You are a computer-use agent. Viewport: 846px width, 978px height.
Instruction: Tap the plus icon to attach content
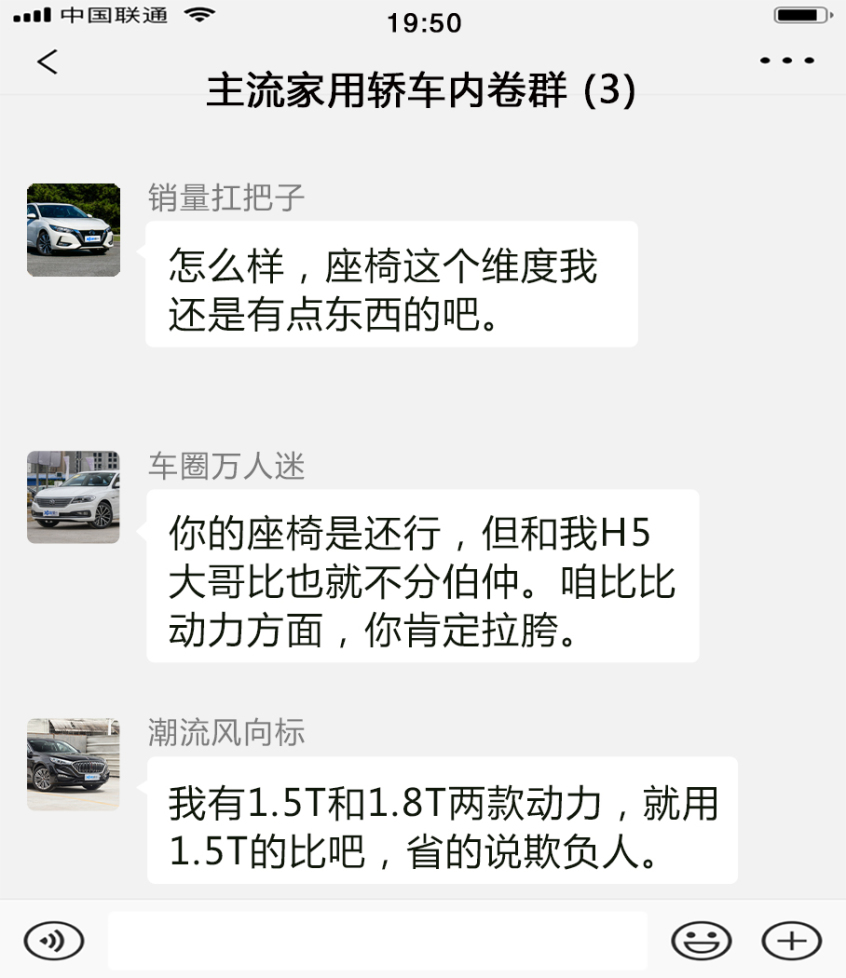pyautogui.click(x=791, y=940)
